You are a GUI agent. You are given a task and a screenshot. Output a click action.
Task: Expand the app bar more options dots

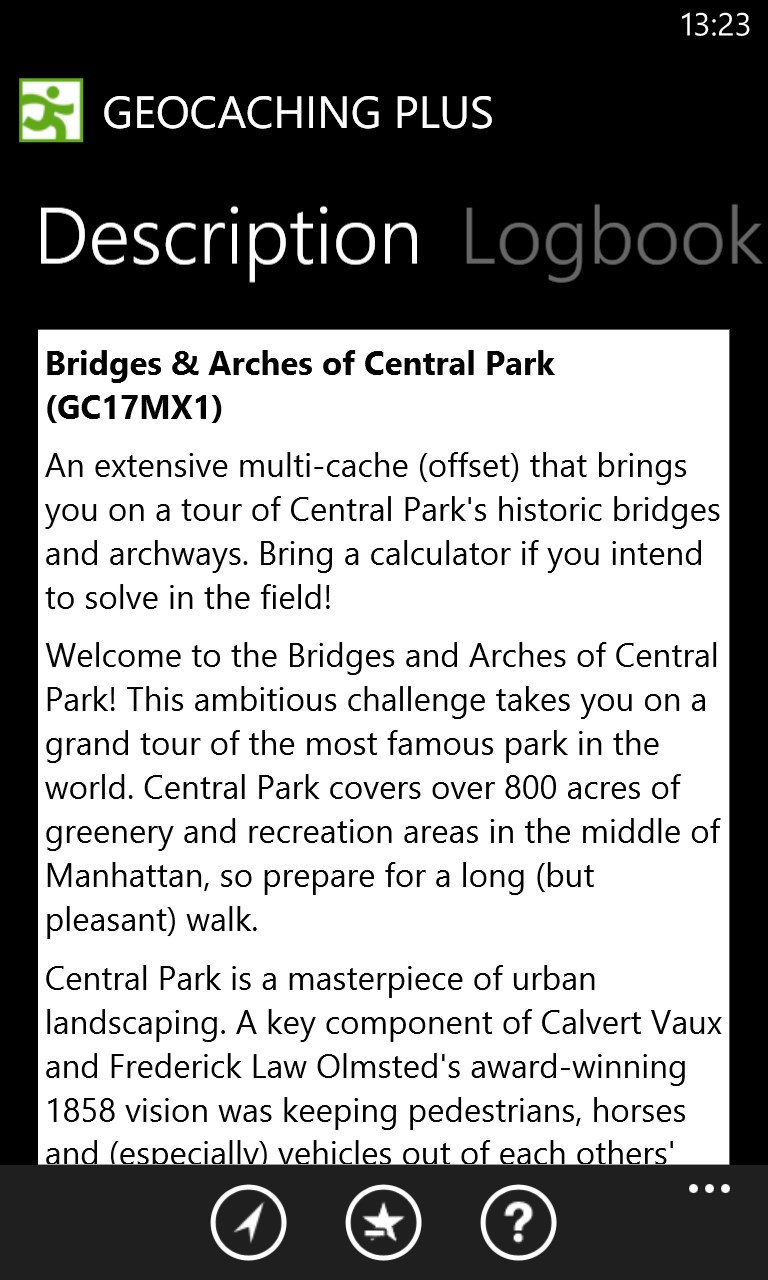click(x=709, y=1189)
